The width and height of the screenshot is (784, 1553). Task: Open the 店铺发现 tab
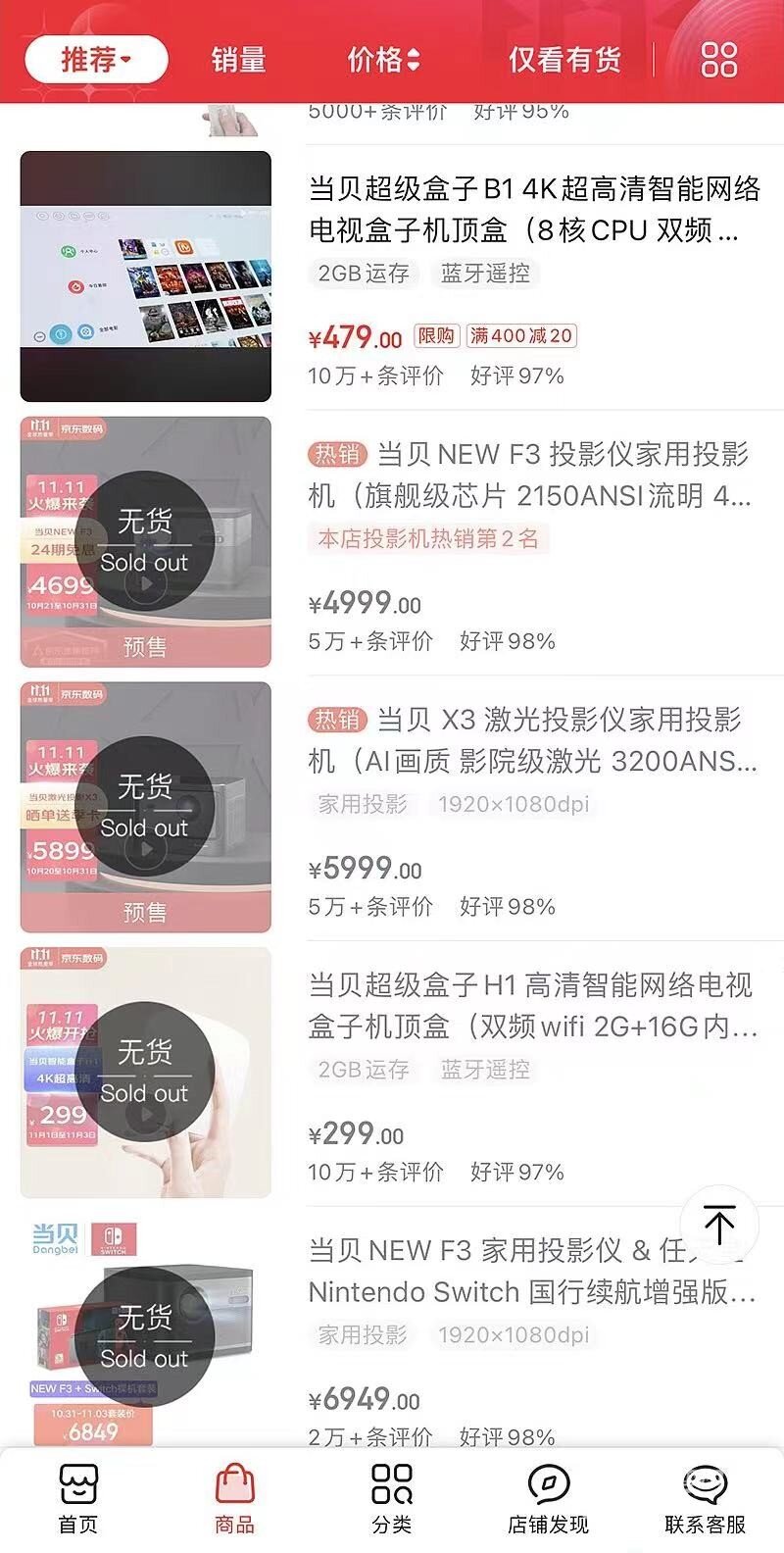549,1498
